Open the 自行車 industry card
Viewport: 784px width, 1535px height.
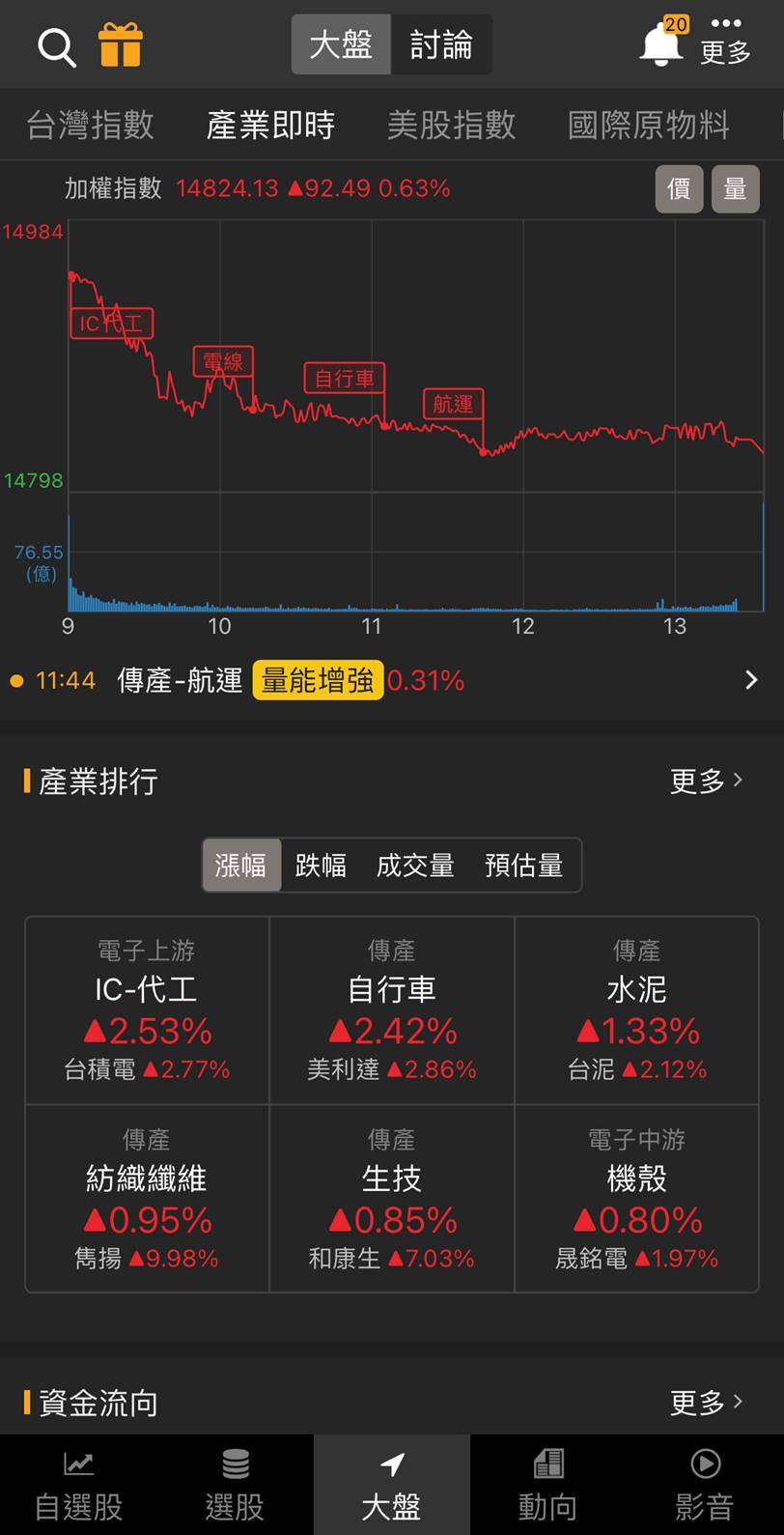tap(392, 1010)
